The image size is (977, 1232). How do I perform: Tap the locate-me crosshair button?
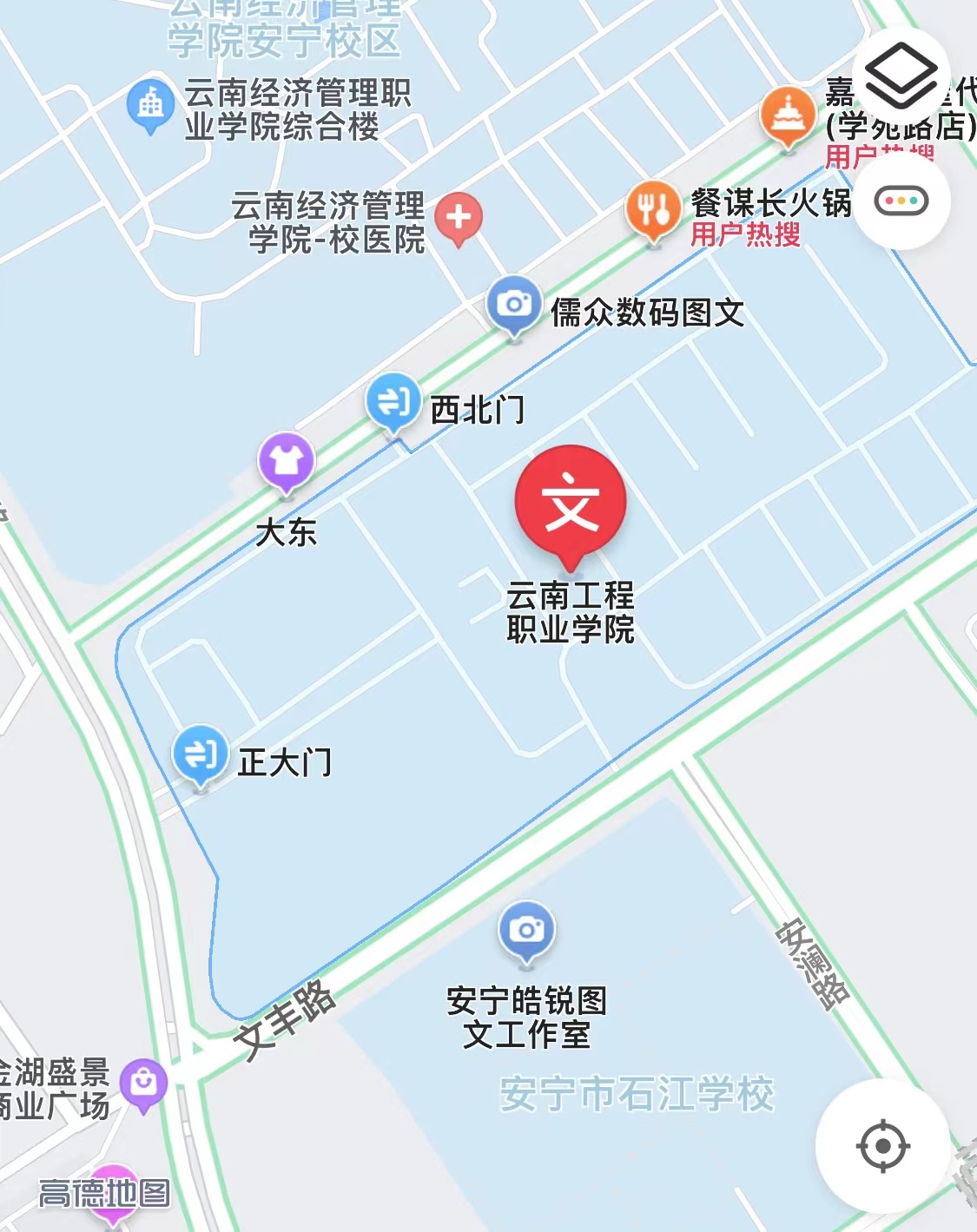coord(882,1146)
